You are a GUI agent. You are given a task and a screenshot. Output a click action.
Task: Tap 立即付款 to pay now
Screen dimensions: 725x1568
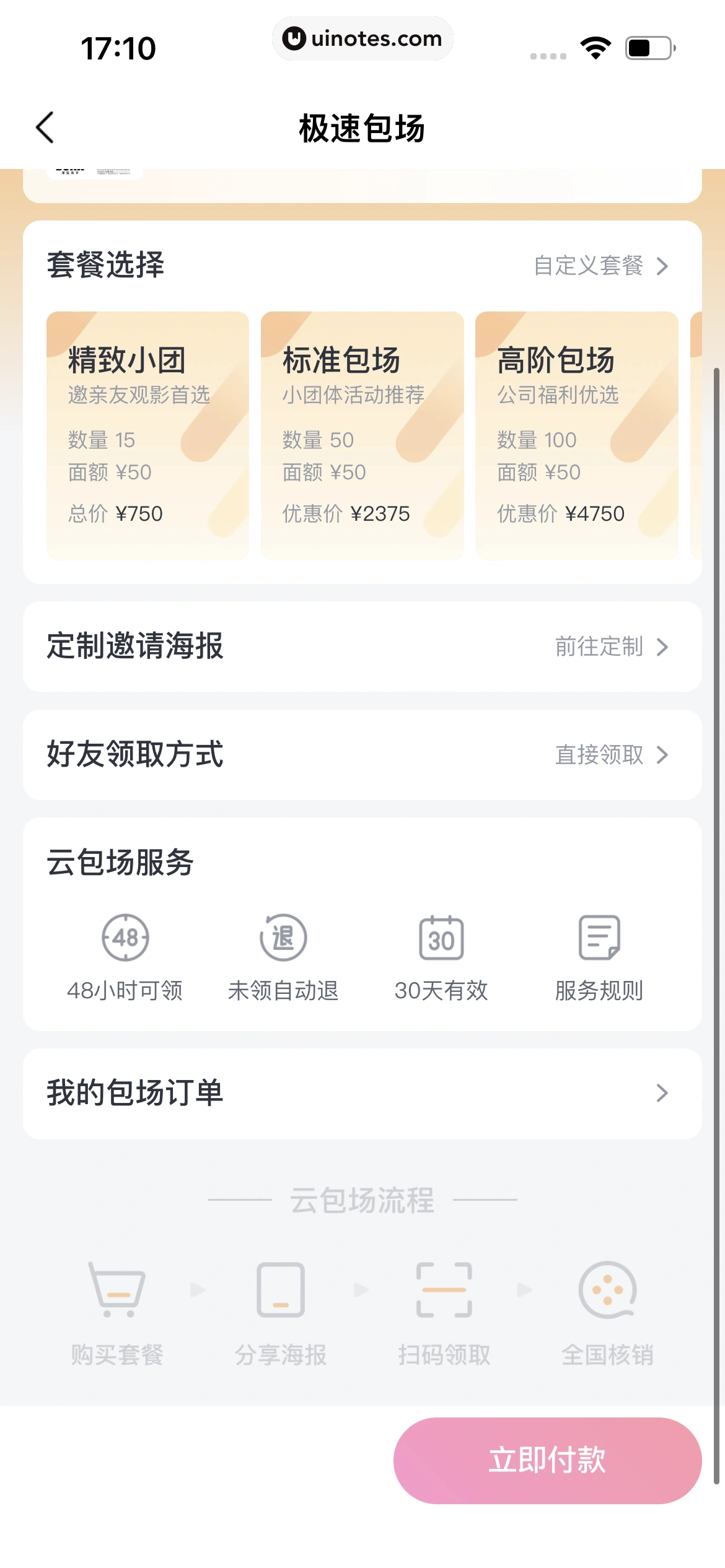pyautogui.click(x=548, y=1460)
